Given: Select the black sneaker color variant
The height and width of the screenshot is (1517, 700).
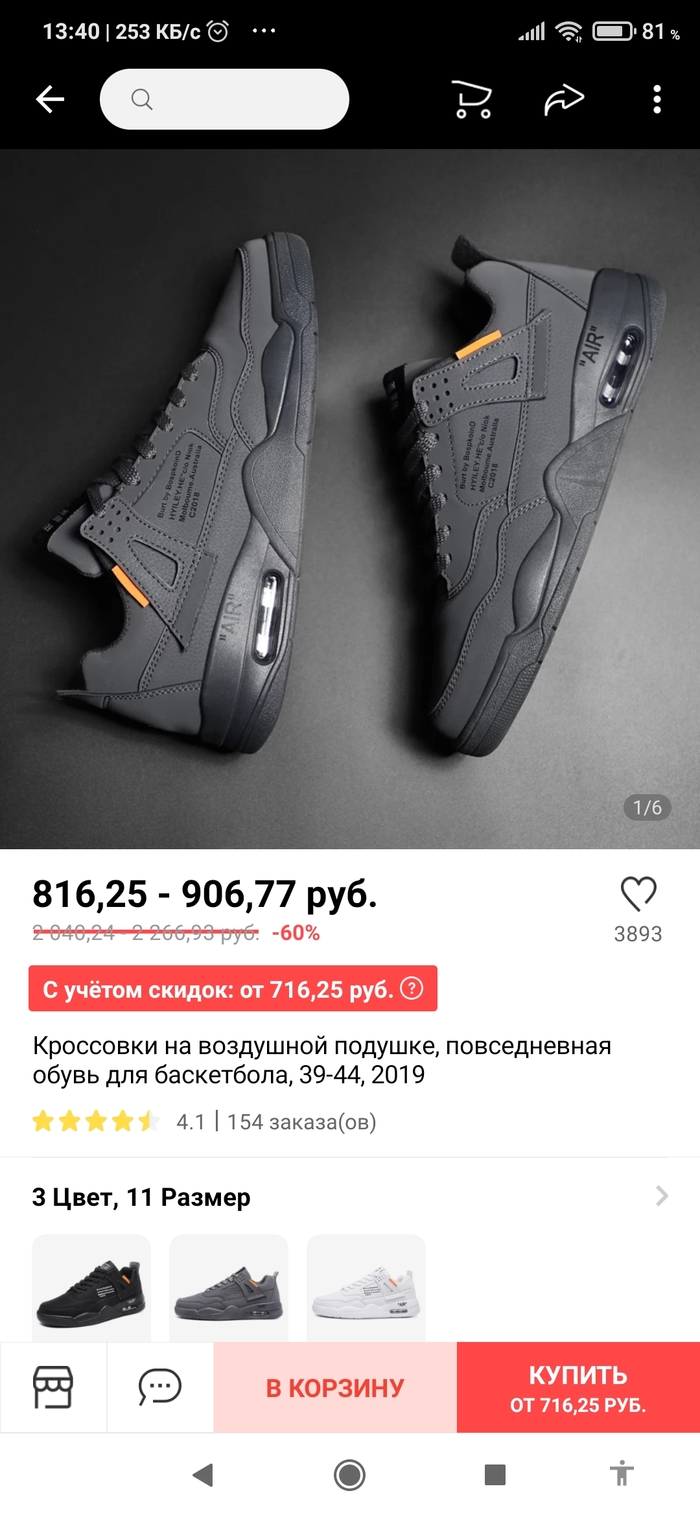Looking at the screenshot, I should 91,1288.
